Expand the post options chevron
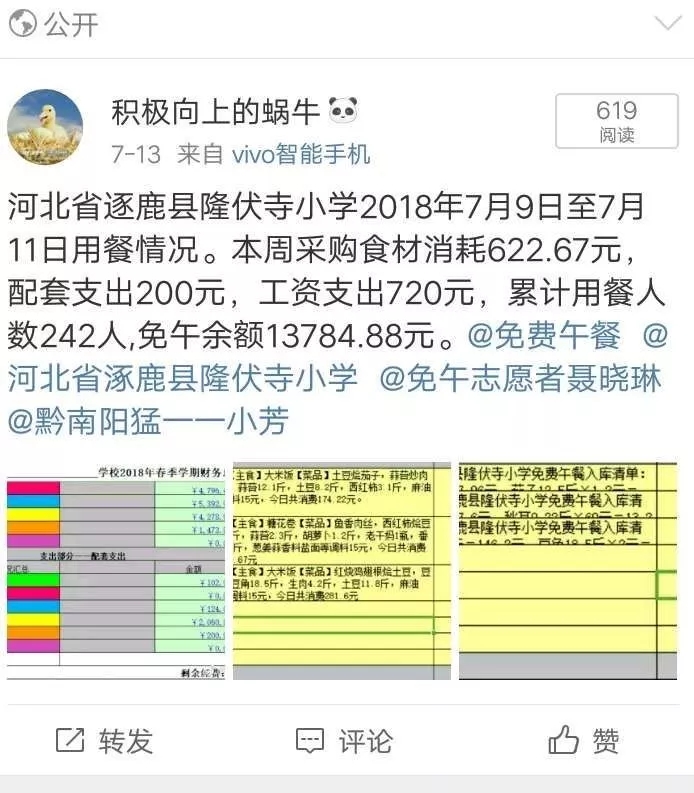 pyautogui.click(x=667, y=23)
